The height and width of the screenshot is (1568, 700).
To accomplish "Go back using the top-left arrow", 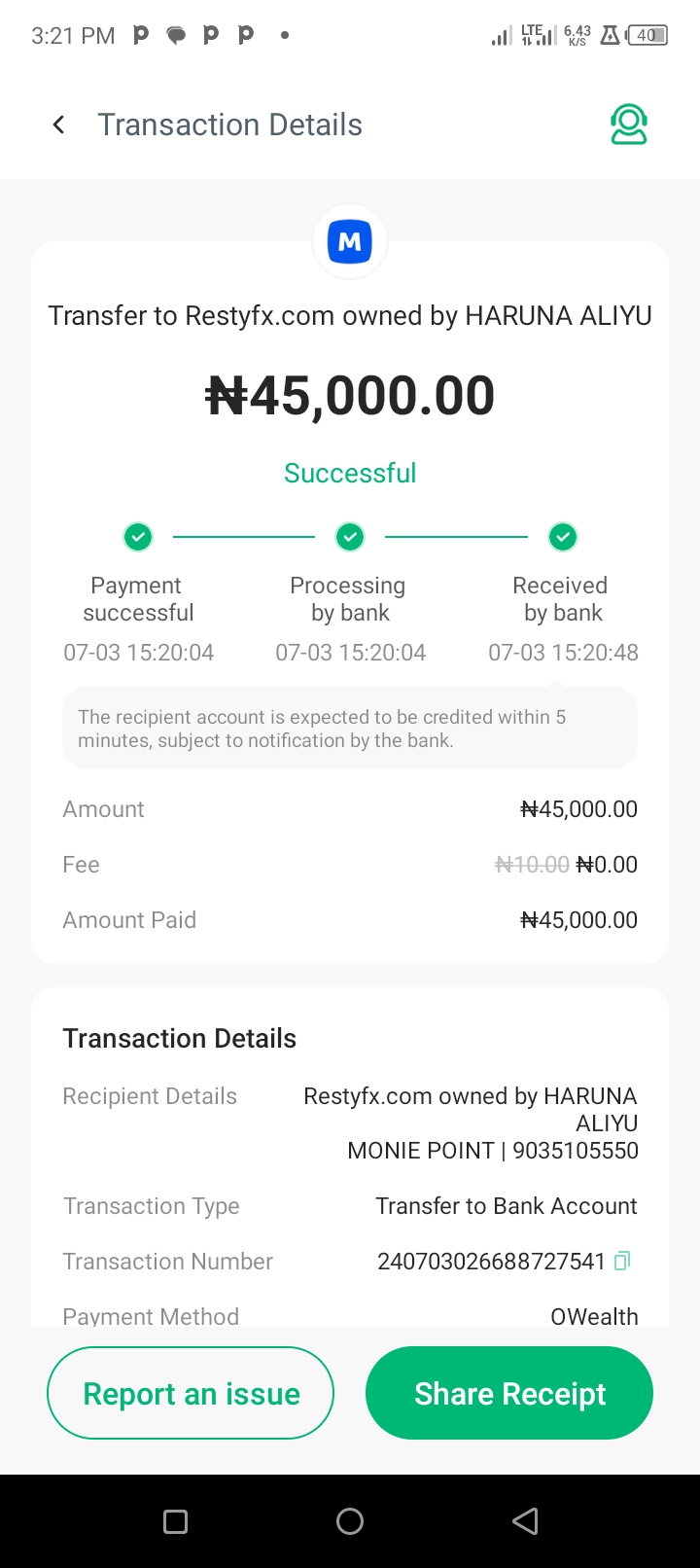I will (58, 125).
